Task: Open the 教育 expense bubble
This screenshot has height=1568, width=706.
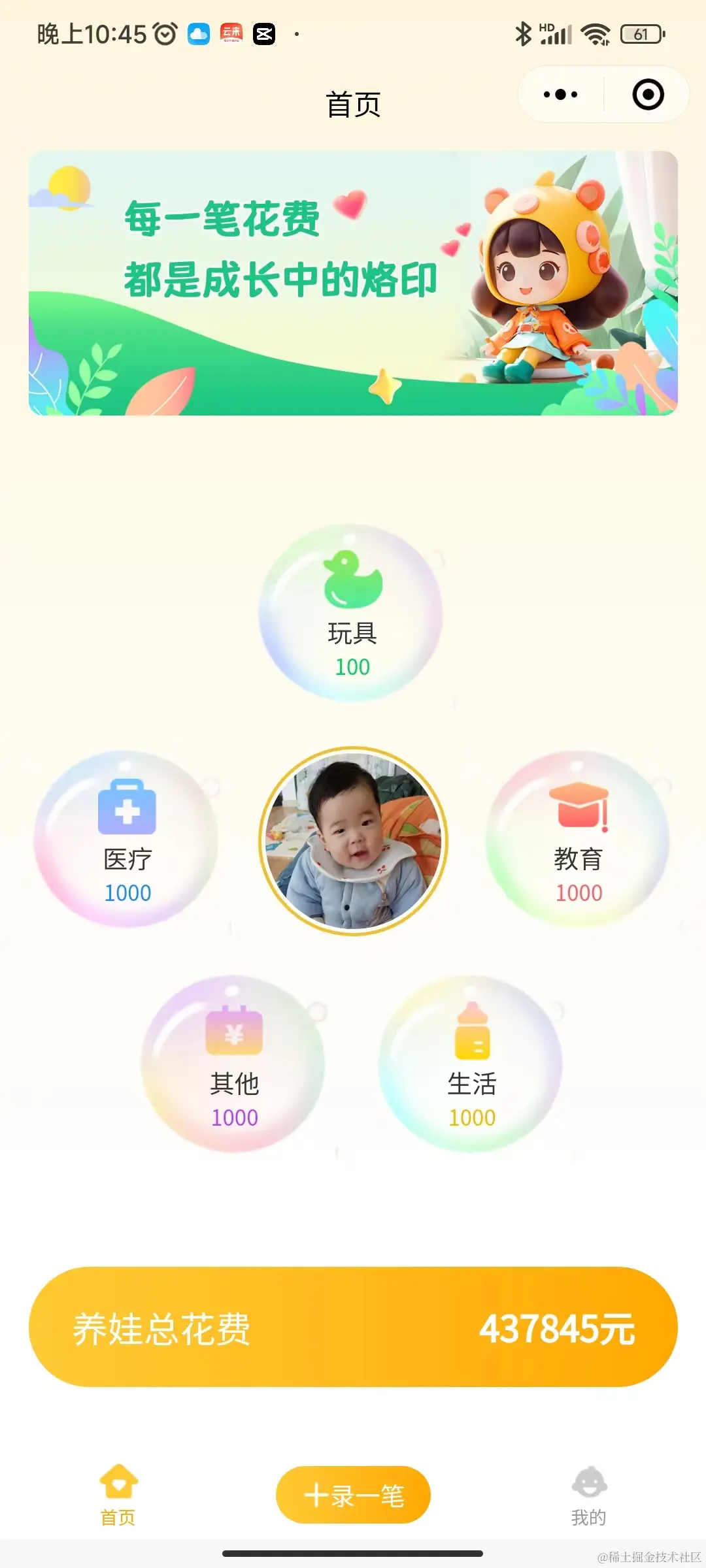Action: tap(578, 839)
